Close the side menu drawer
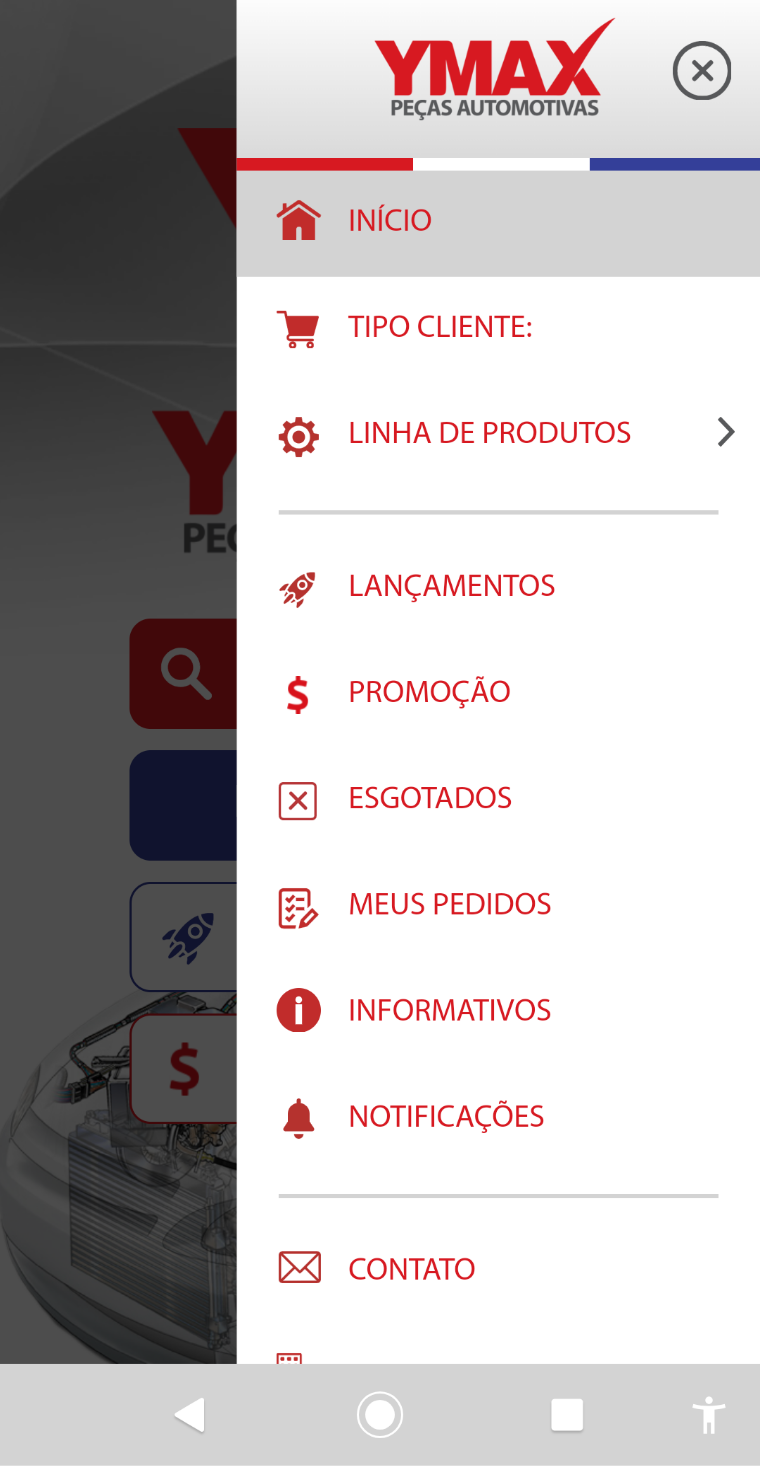The height and width of the screenshot is (1466, 760). [702, 71]
